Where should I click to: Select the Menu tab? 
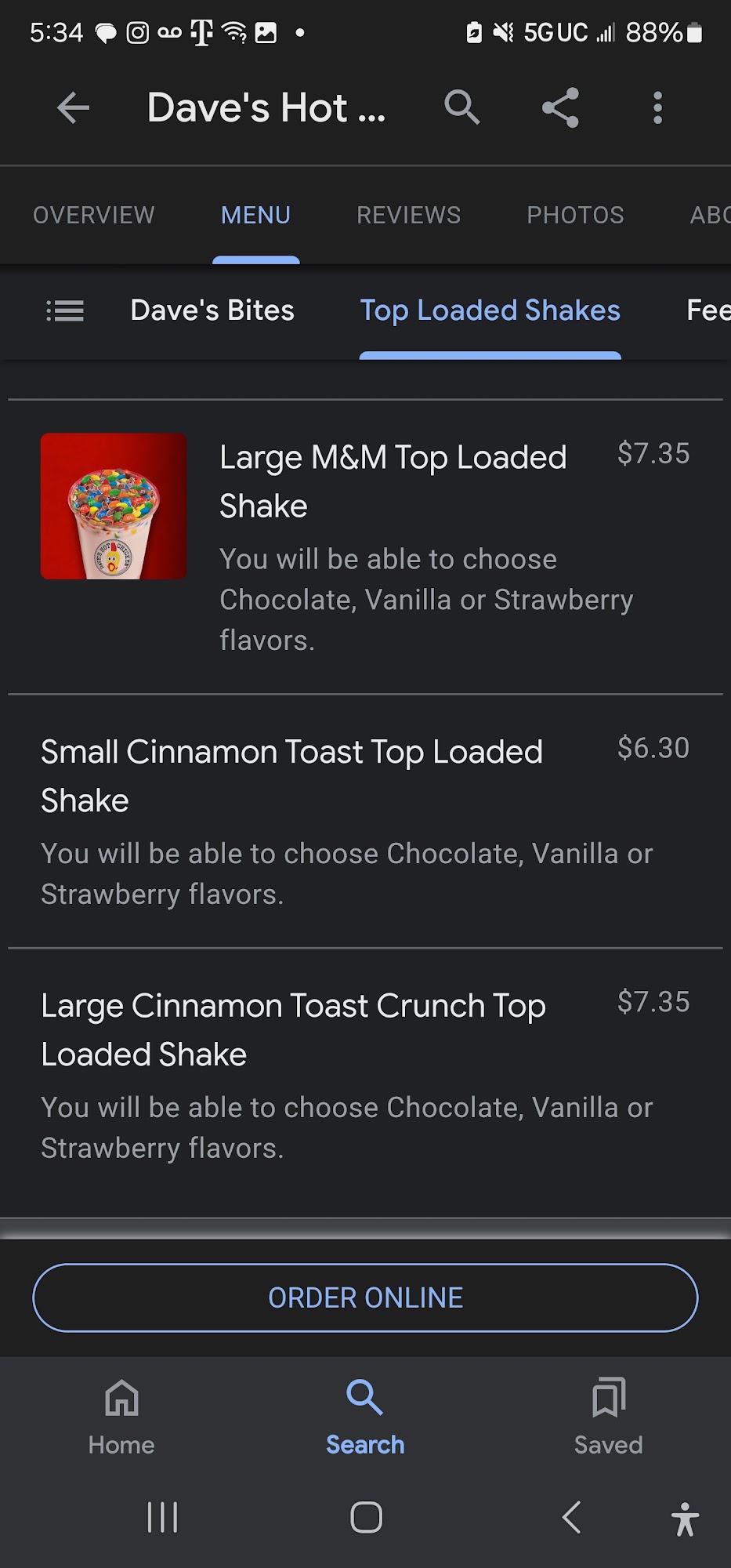pyautogui.click(x=255, y=215)
